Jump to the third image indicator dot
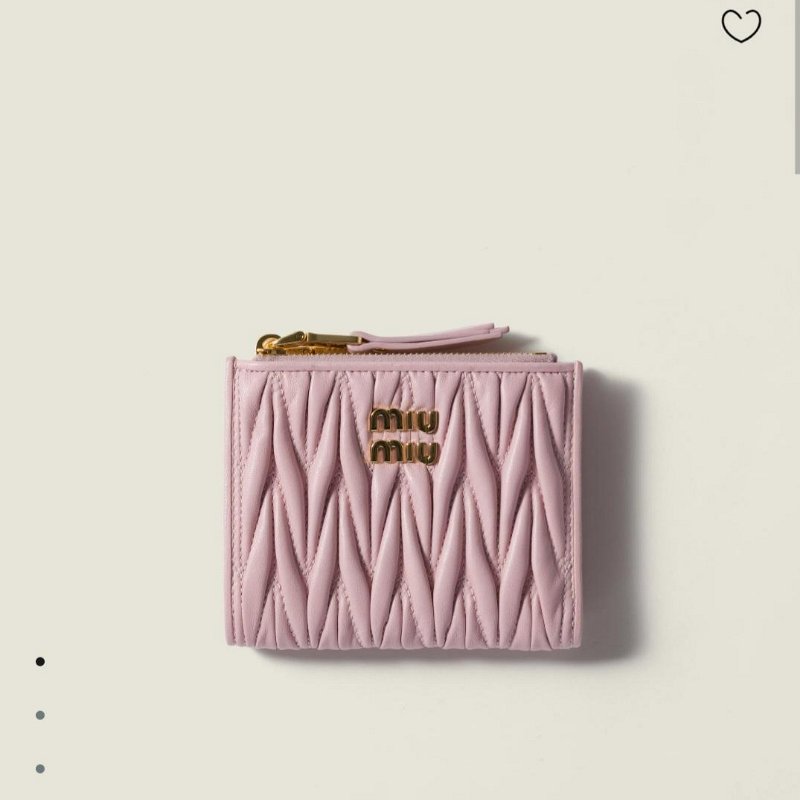The width and height of the screenshot is (800, 800). 40,769
